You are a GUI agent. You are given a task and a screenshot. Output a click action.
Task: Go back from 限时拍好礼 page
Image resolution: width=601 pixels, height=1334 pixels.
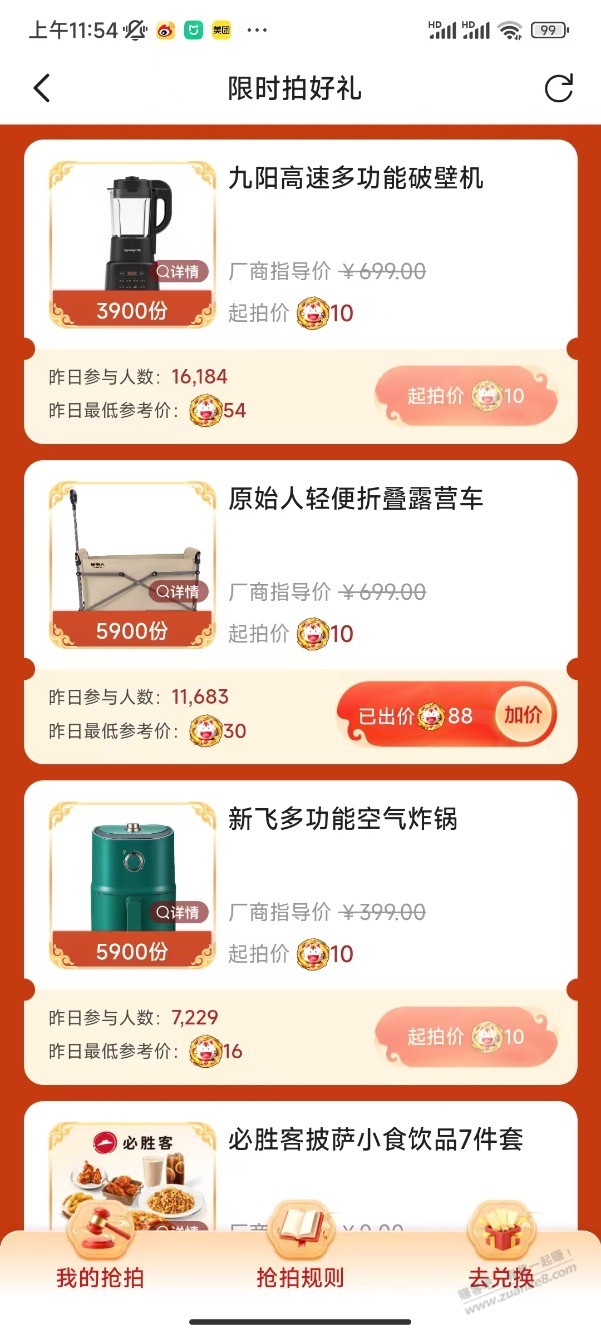pos(41,88)
